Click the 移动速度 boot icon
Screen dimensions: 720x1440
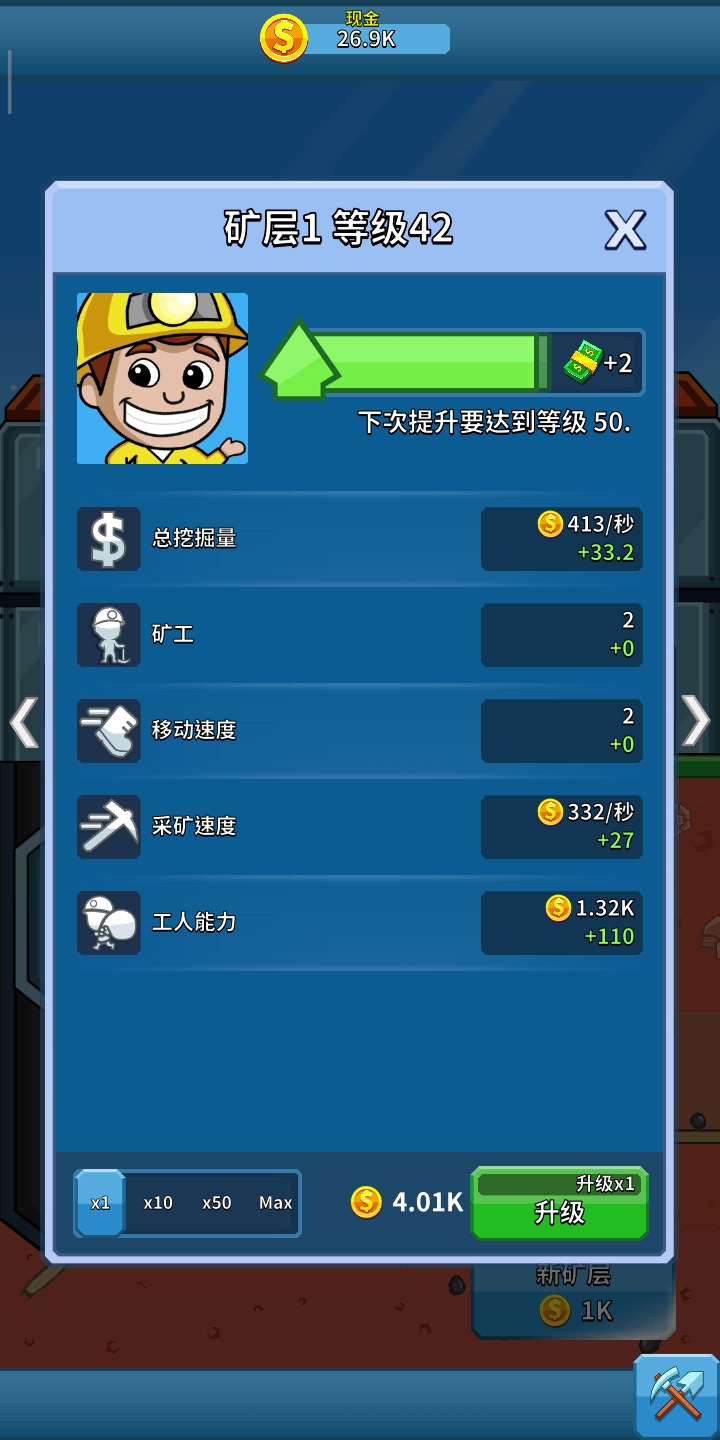pyautogui.click(x=108, y=731)
